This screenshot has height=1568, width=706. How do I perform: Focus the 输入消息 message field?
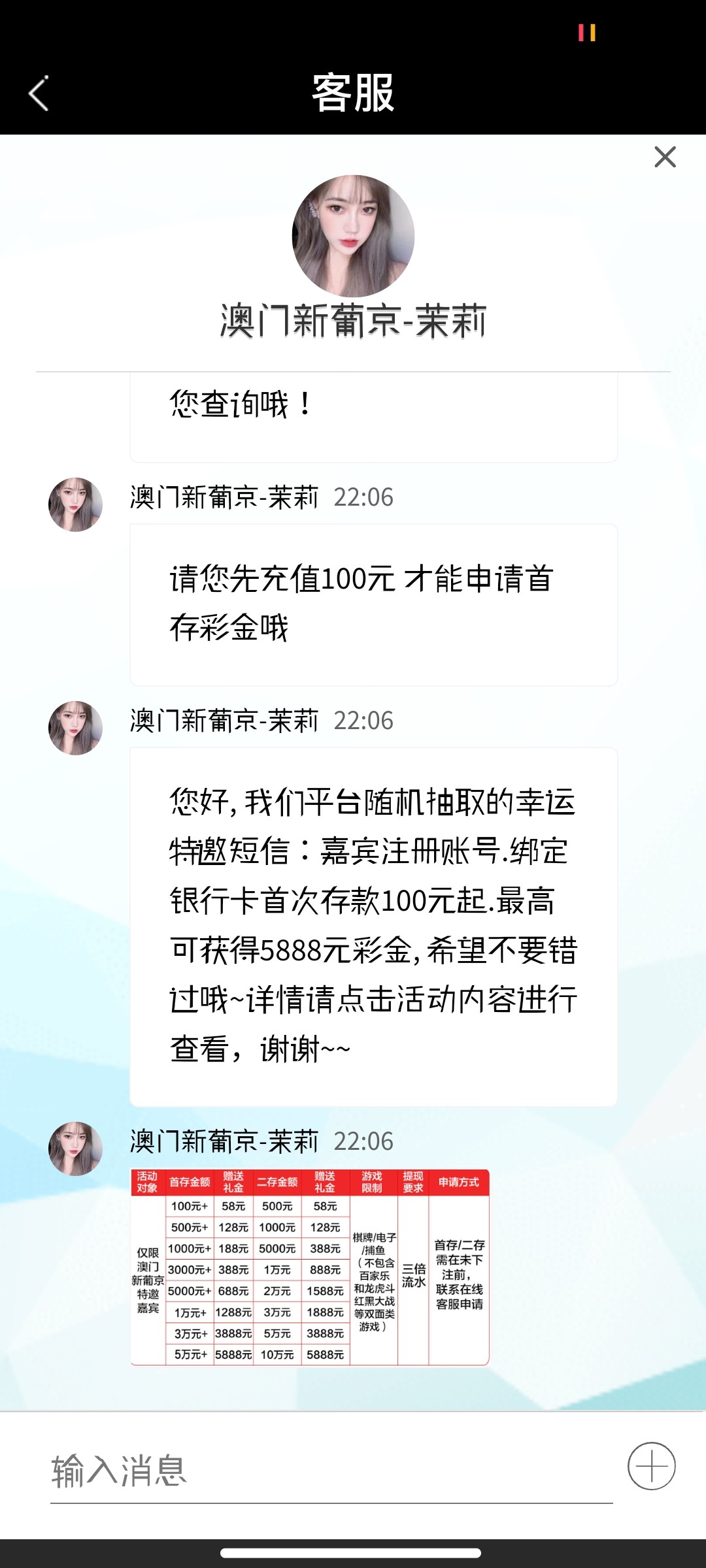click(330, 1471)
